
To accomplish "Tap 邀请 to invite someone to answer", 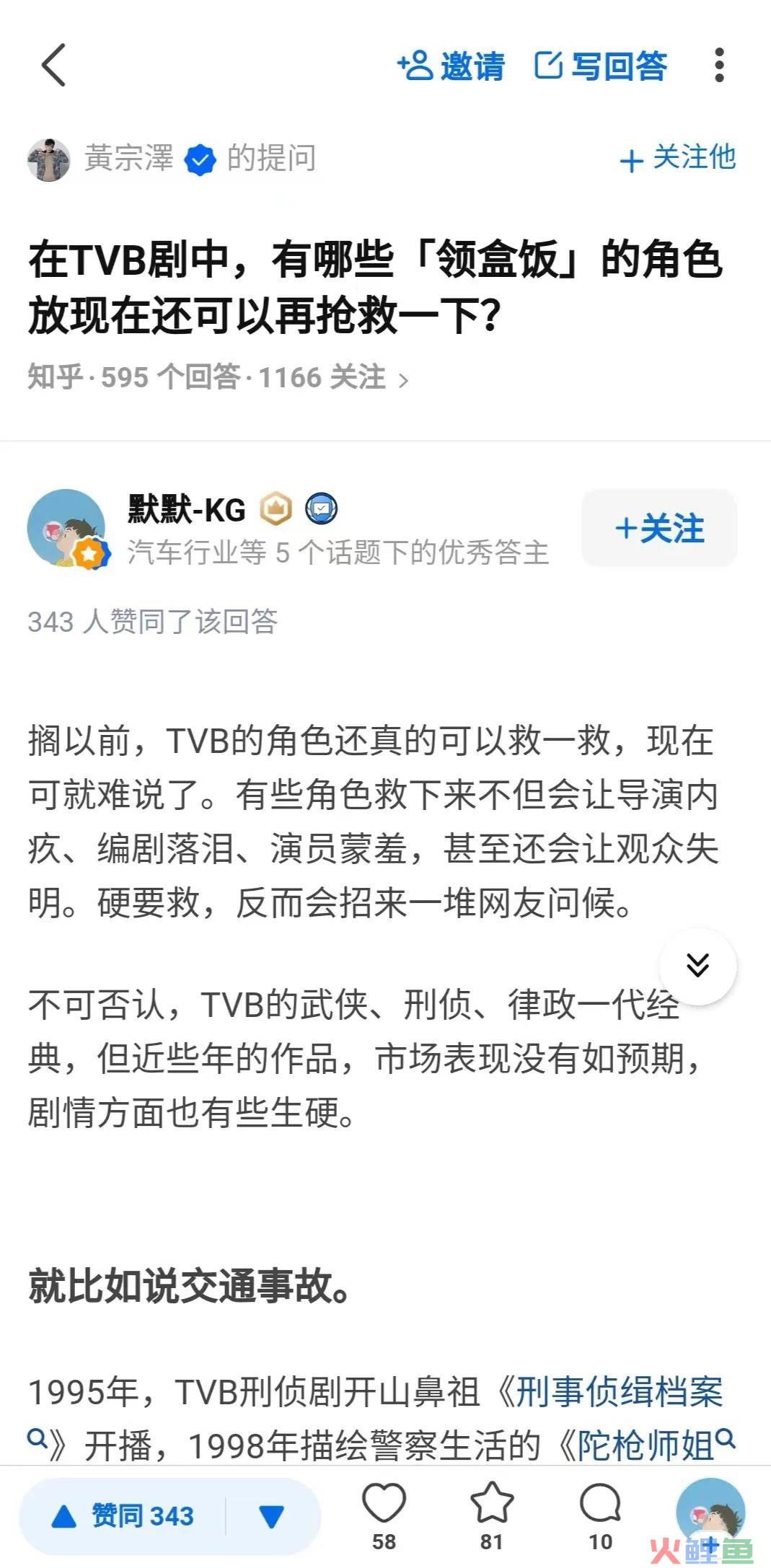I will (451, 66).
